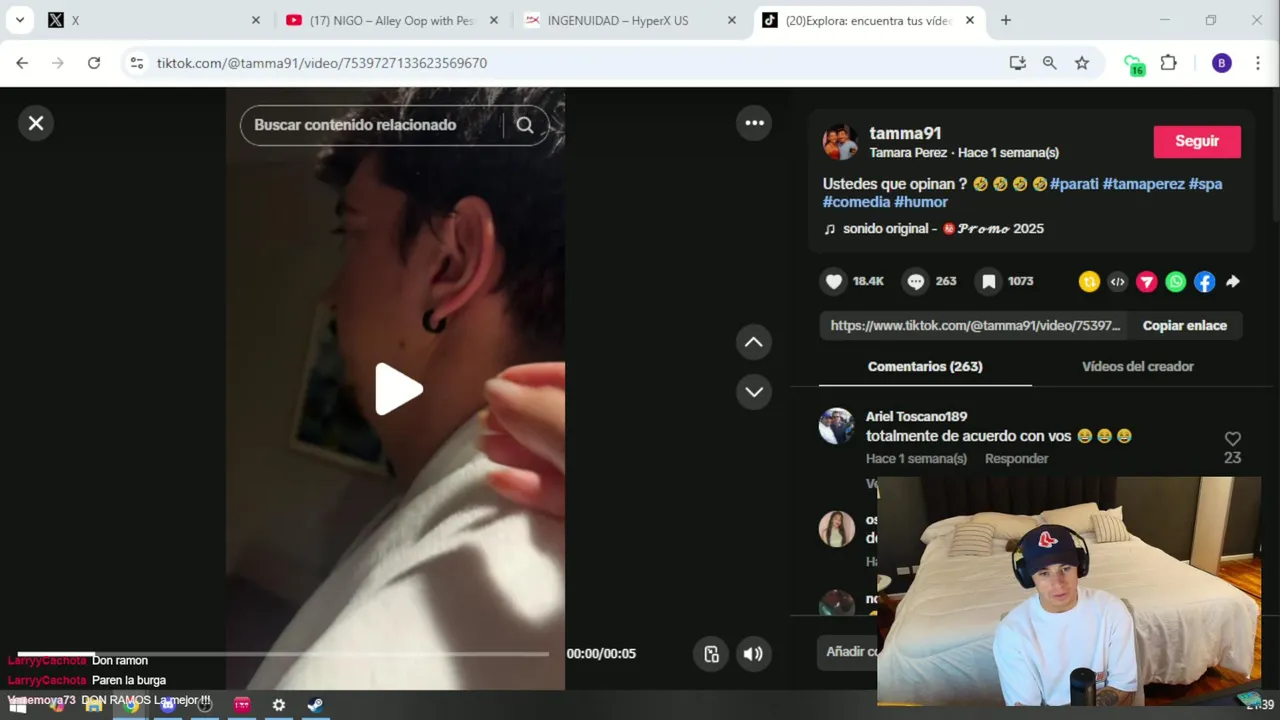The width and height of the screenshot is (1280, 720).
Task: Share the video on Facebook
Action: [1204, 282]
